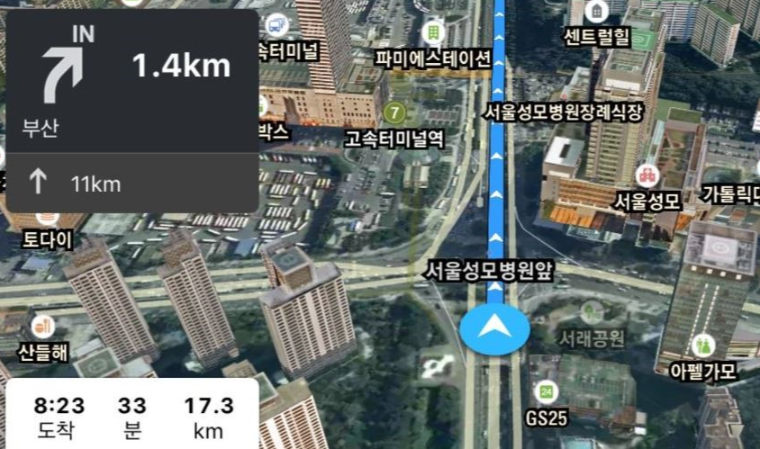
Task: Expand the 8:23 arrival trip info card
Action: pos(130,417)
